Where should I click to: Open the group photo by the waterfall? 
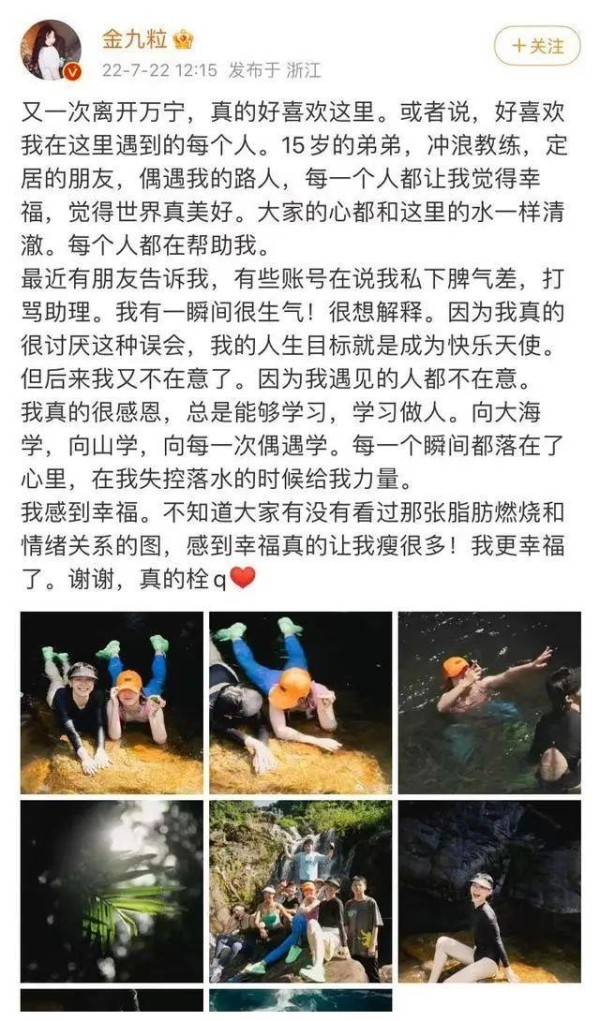[x=301, y=891]
